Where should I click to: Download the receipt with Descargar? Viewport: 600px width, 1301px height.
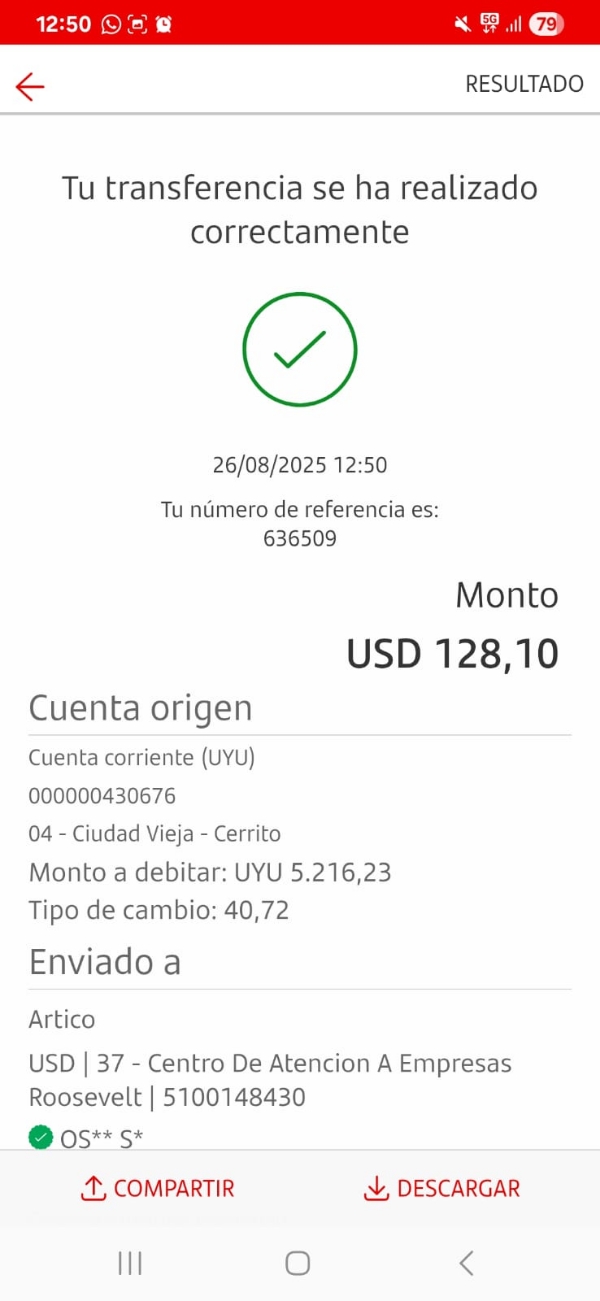441,1188
